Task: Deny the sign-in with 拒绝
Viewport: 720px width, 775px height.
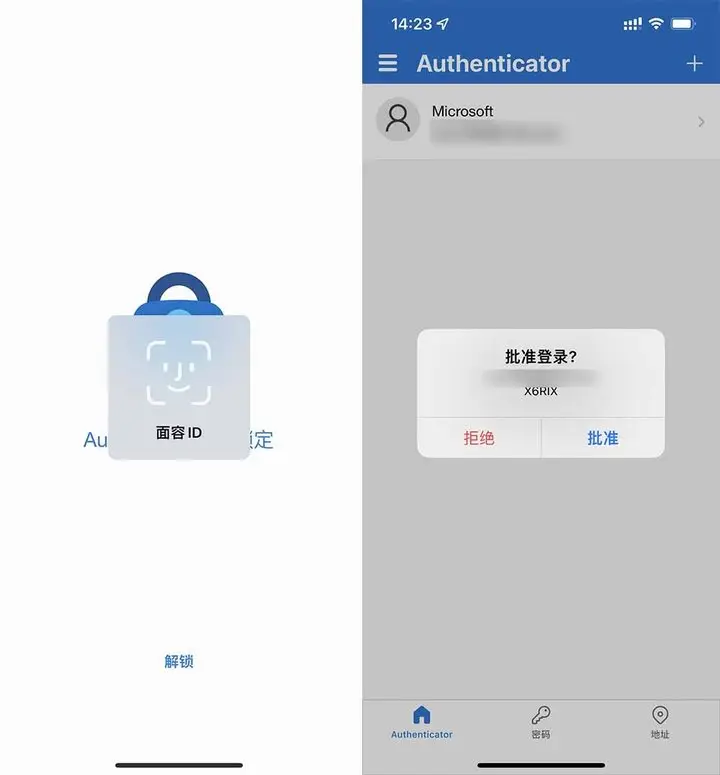Action: 479,439
